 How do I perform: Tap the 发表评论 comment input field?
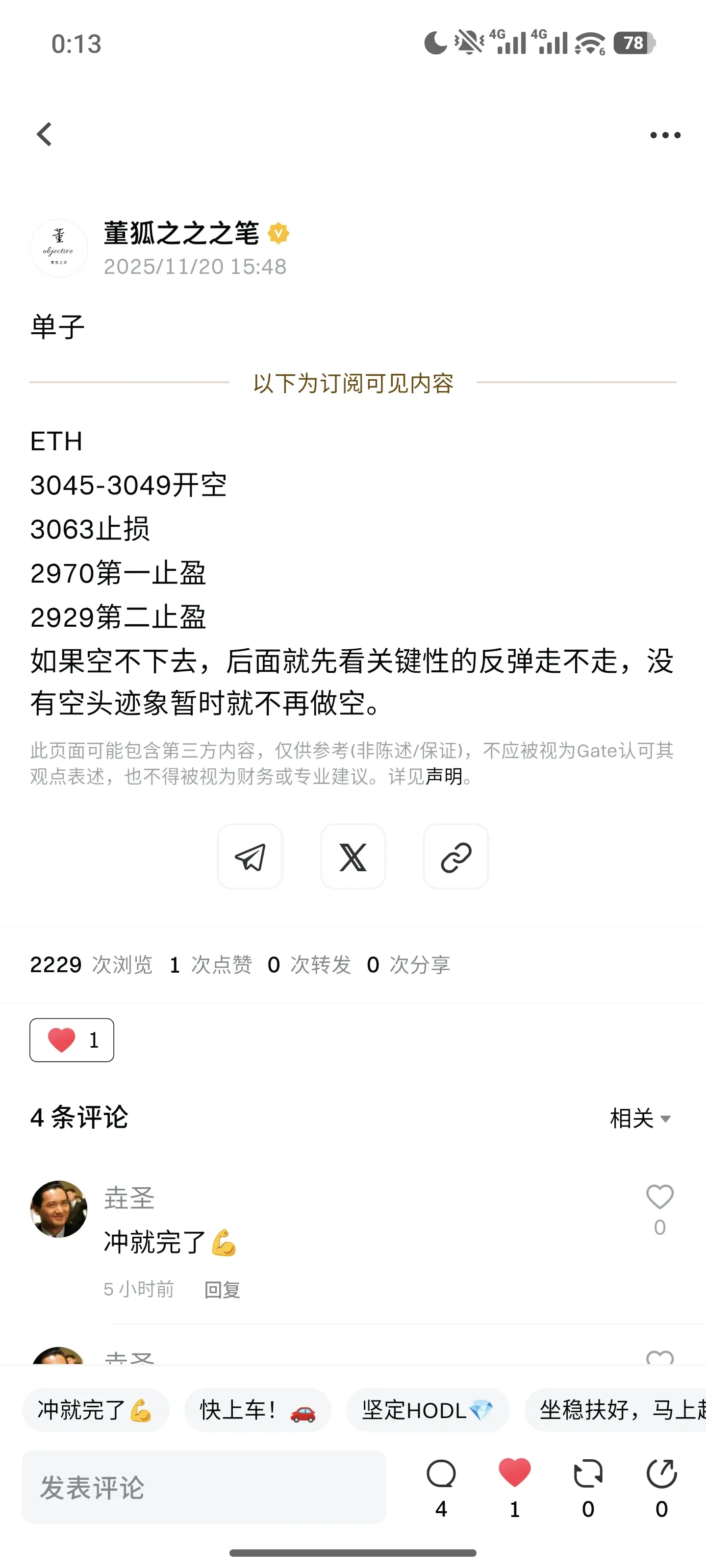point(203,1488)
